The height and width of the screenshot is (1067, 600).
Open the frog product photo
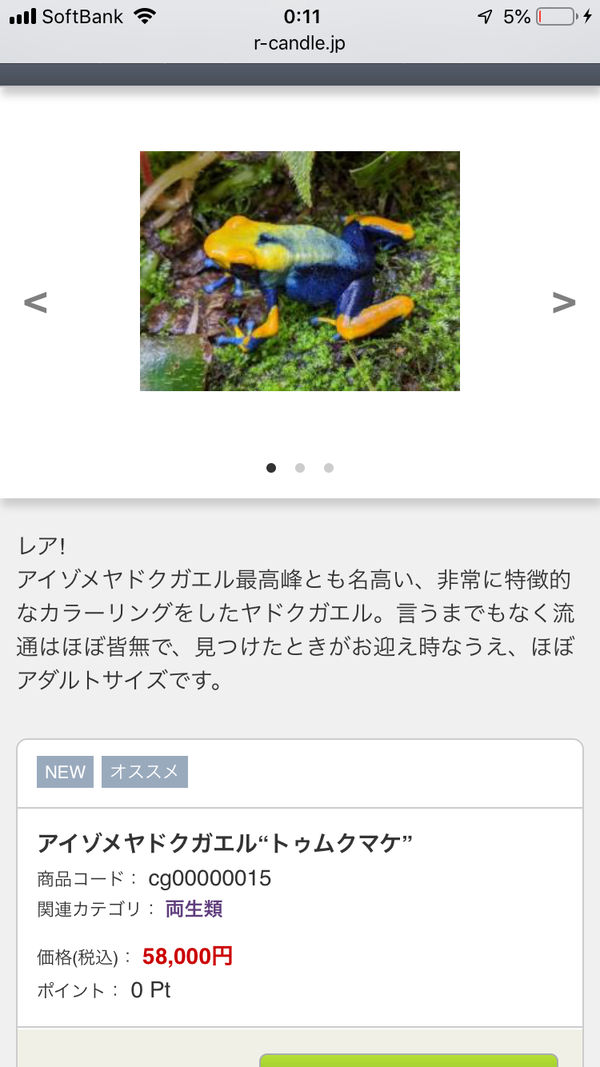(300, 271)
